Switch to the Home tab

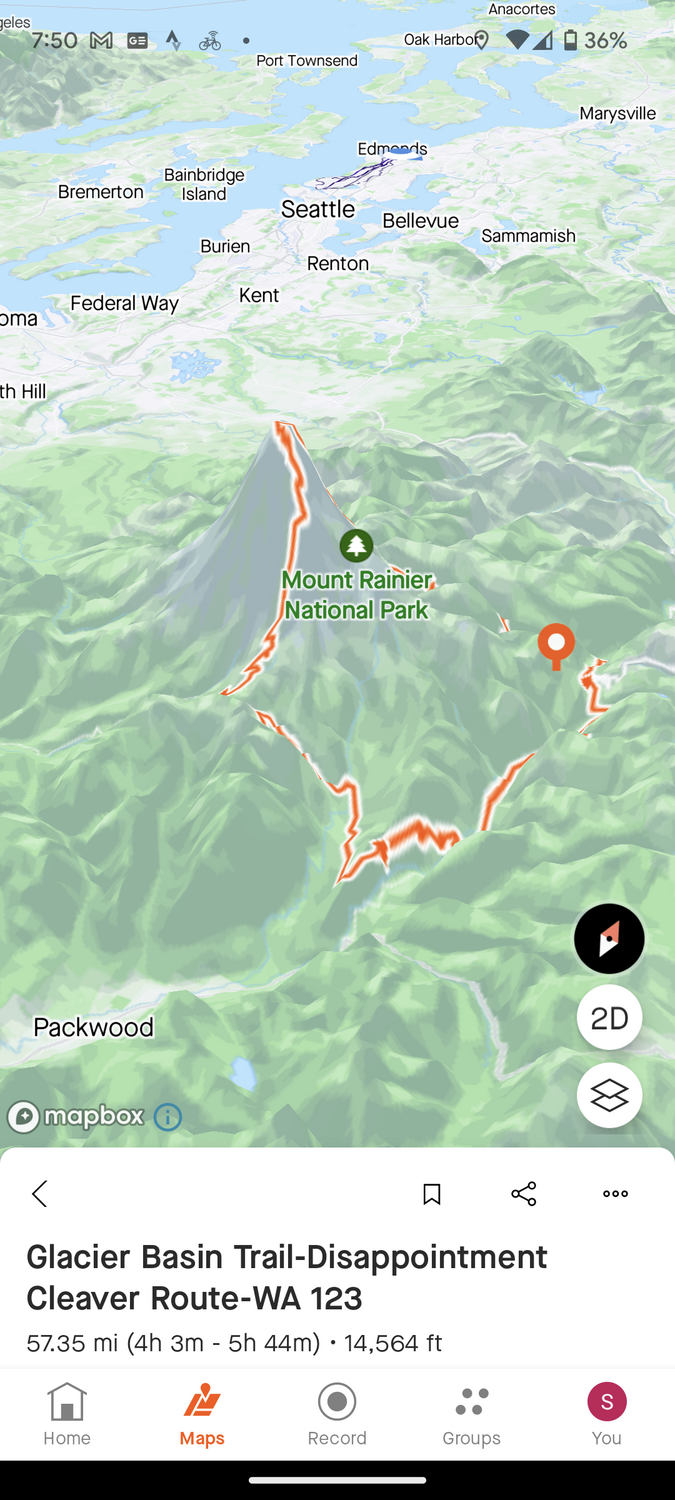(x=67, y=1414)
